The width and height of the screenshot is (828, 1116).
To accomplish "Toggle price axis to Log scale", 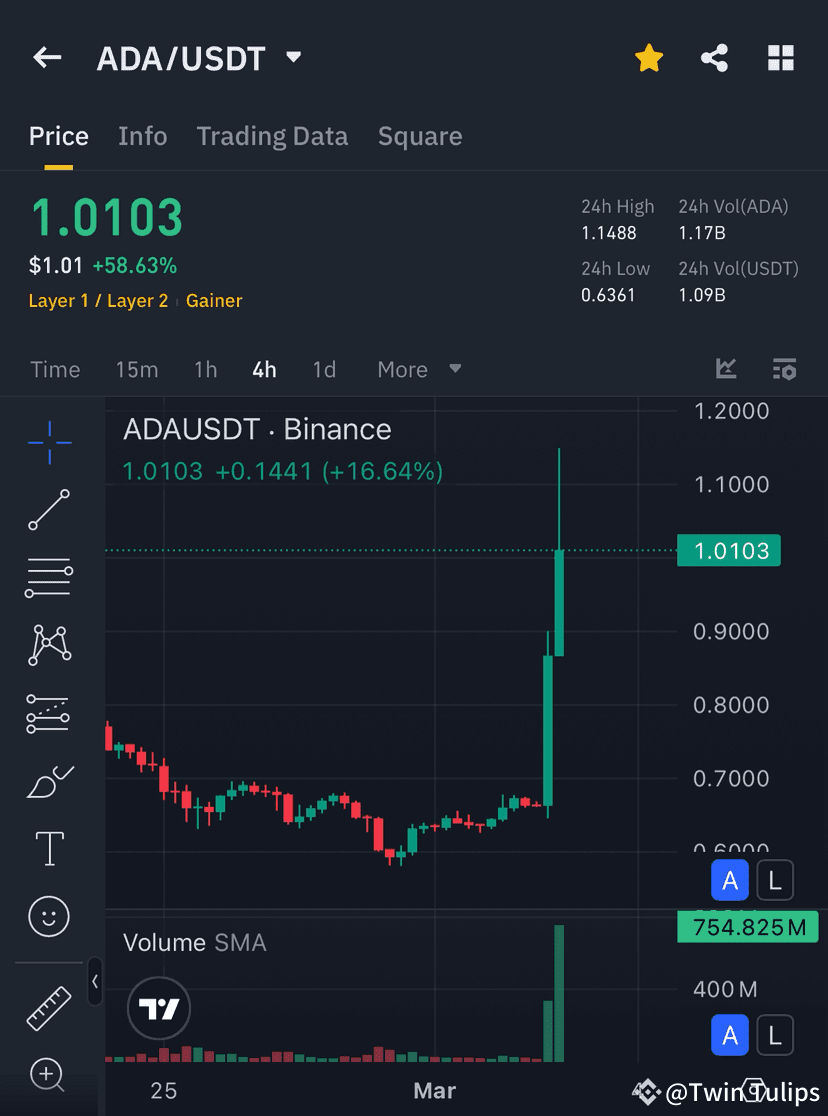I will (x=775, y=880).
